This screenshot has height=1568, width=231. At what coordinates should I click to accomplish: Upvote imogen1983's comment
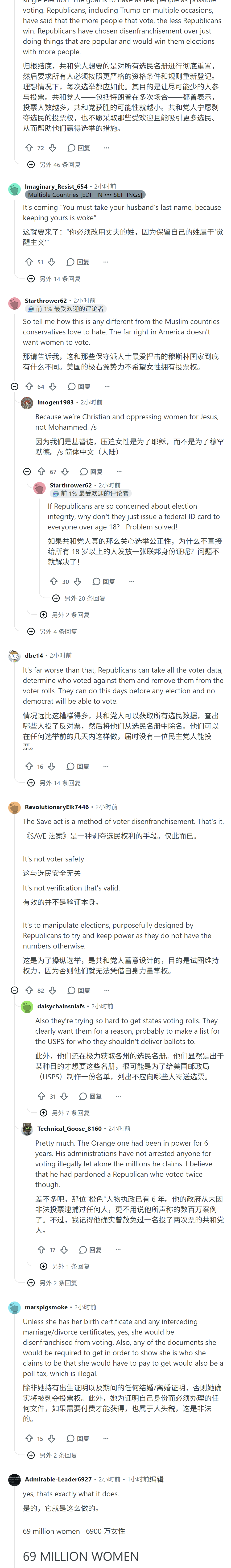click(x=41, y=472)
